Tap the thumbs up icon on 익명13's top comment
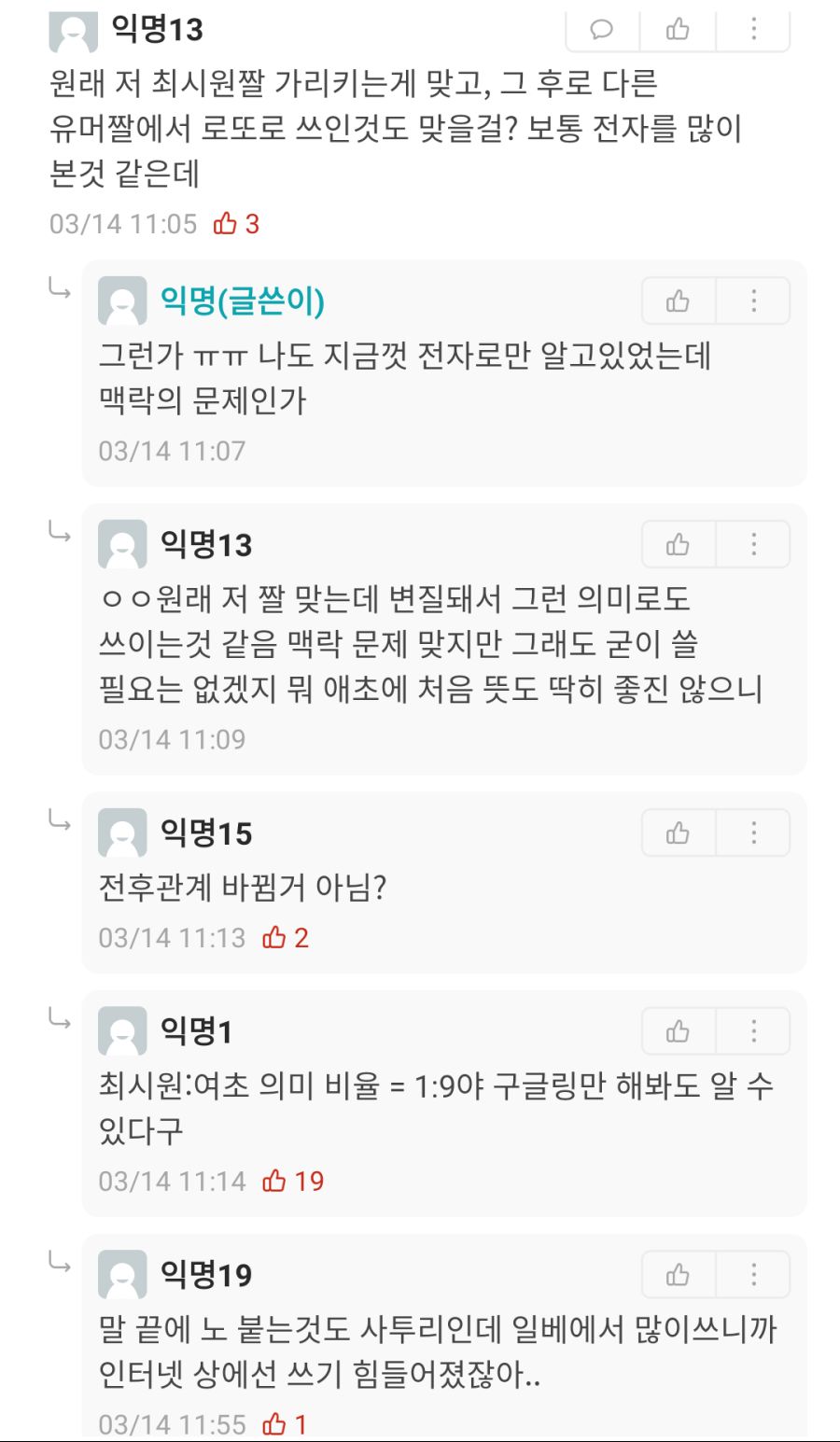840x1442 pixels. pyautogui.click(x=678, y=29)
